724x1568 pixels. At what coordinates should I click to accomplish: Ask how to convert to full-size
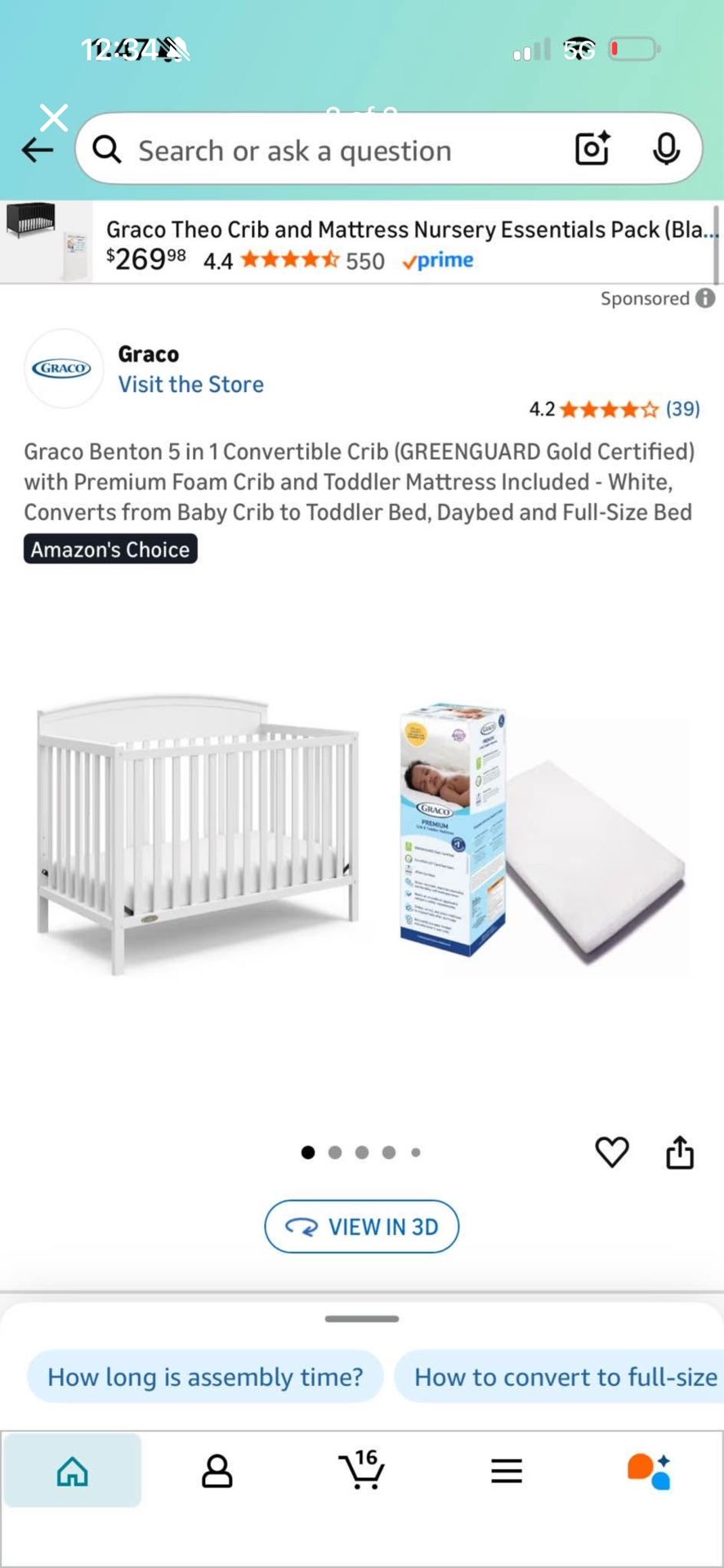tap(560, 1377)
